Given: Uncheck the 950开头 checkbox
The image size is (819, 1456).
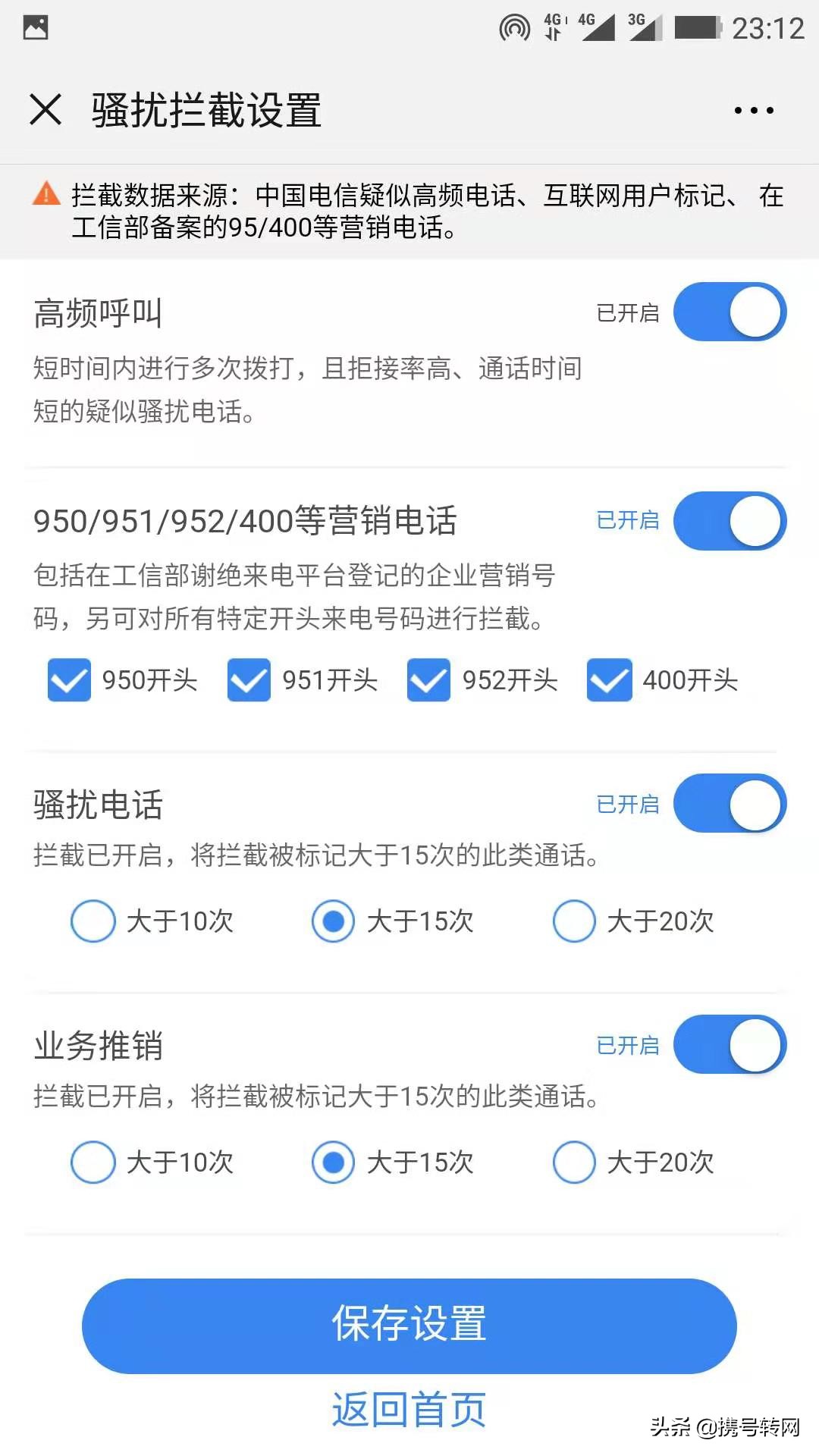Looking at the screenshot, I should [x=69, y=681].
